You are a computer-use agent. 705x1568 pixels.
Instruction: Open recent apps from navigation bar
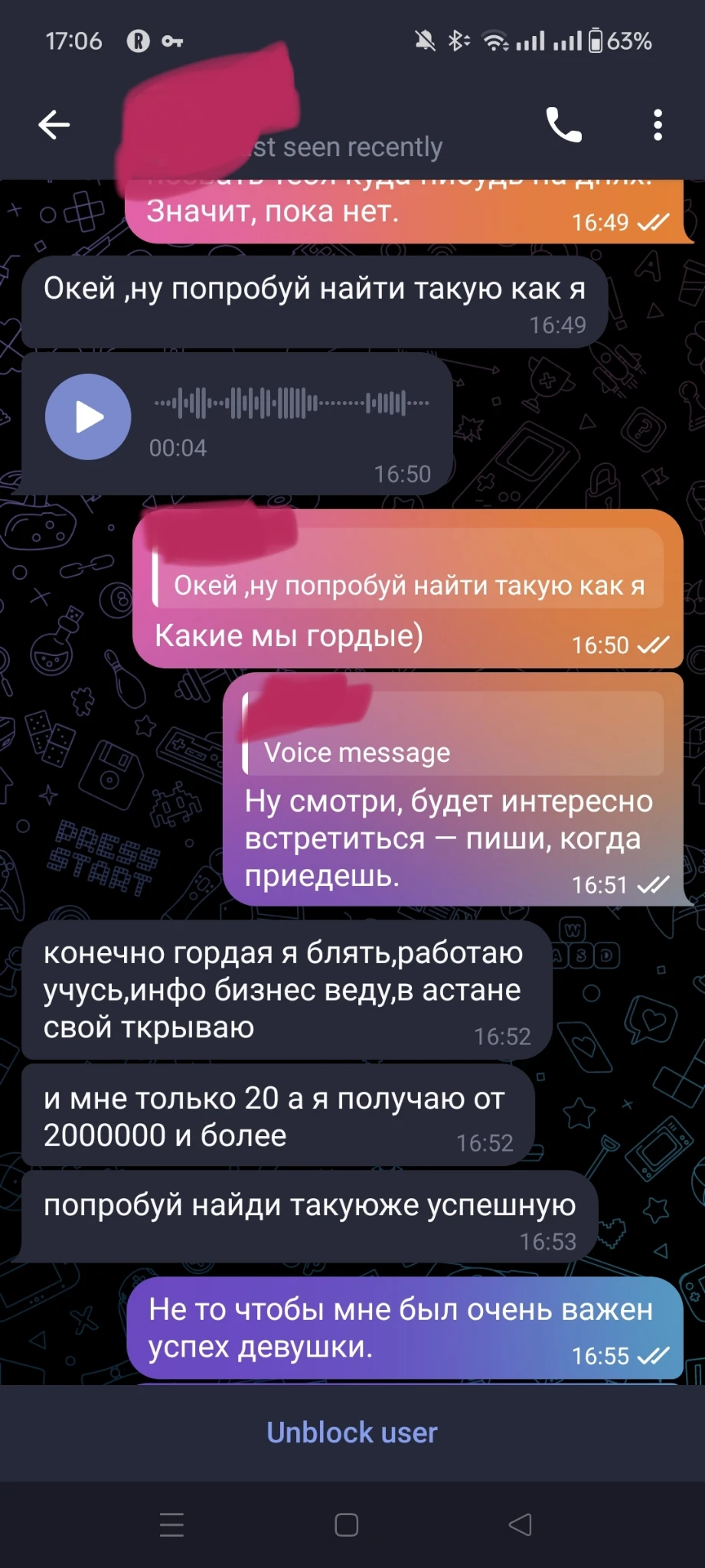coord(171,1524)
